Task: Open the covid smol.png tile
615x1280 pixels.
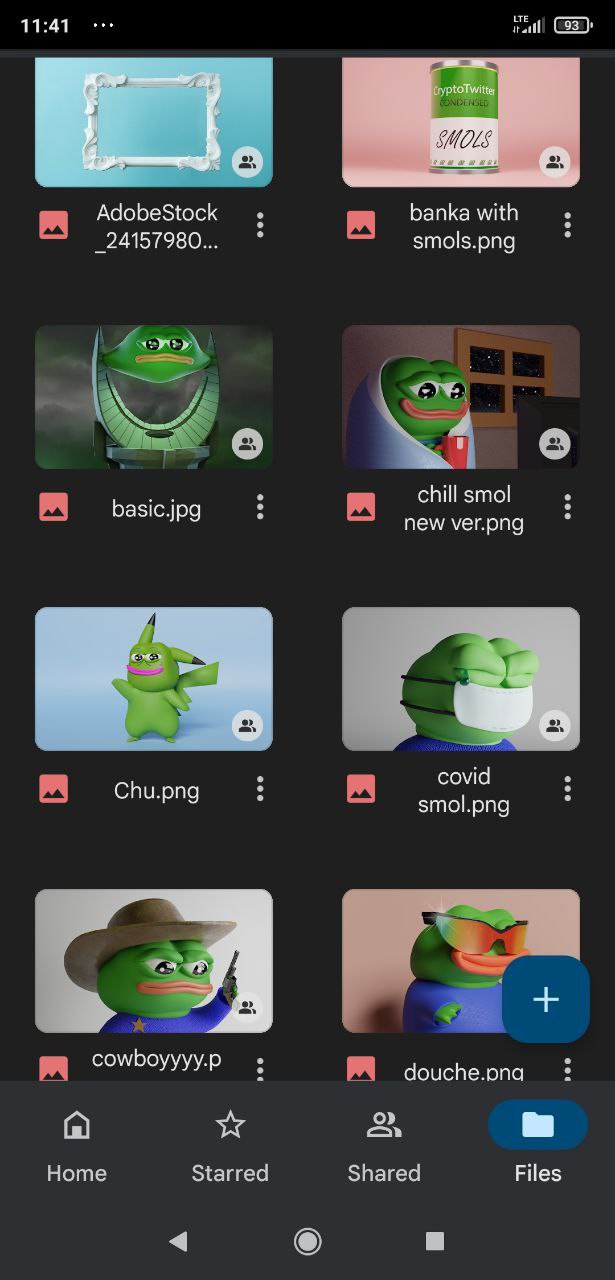Action: (x=461, y=679)
